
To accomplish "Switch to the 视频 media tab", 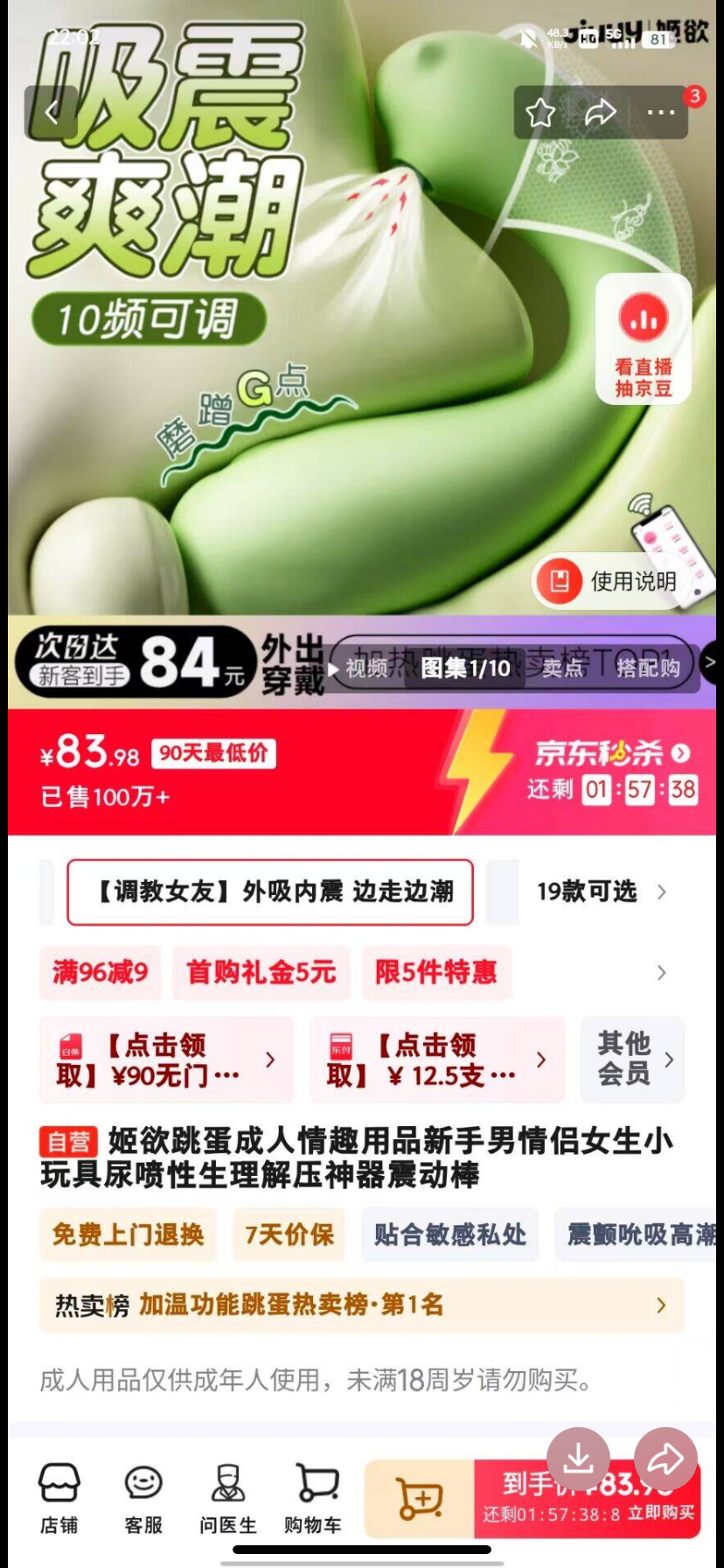I will click(359, 668).
